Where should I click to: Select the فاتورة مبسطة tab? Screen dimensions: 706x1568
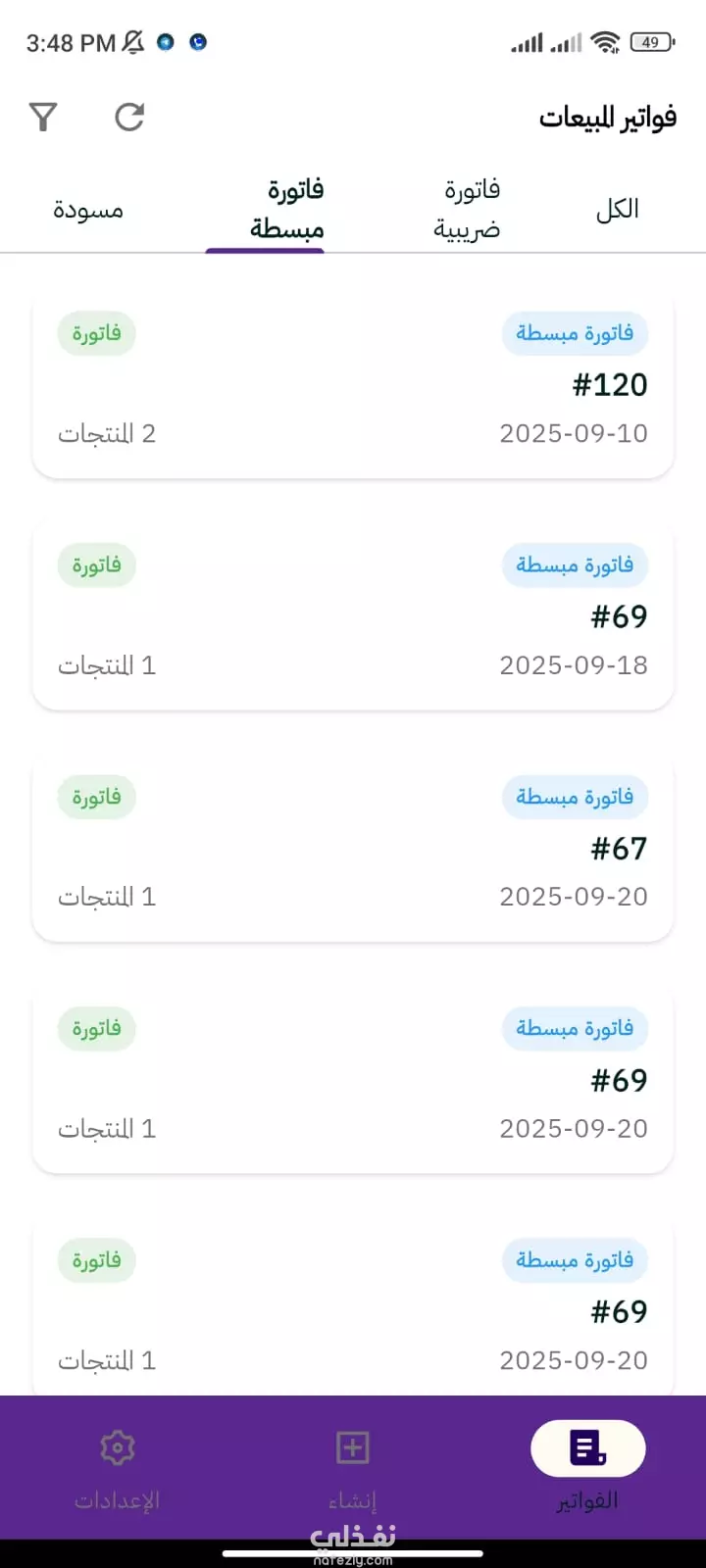point(286,210)
